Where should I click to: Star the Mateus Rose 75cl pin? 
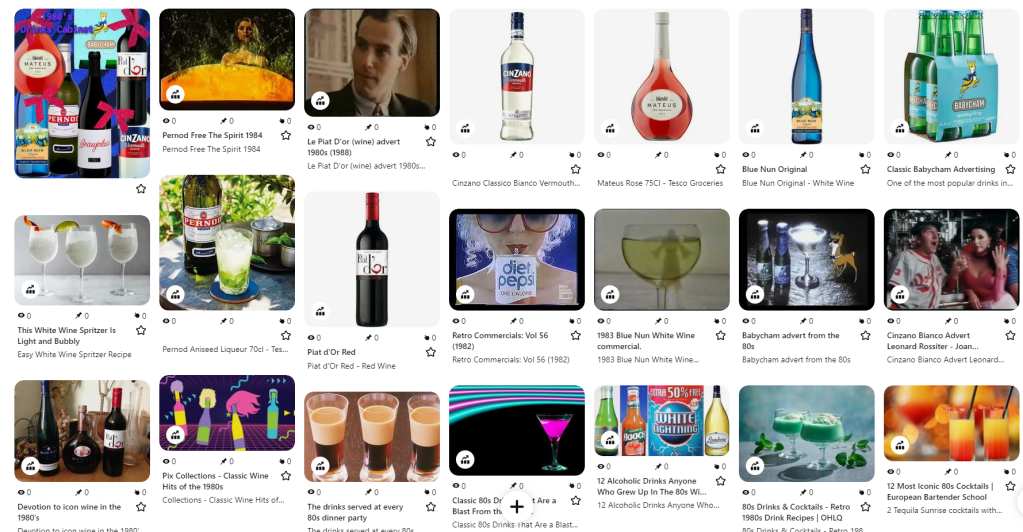(721, 169)
